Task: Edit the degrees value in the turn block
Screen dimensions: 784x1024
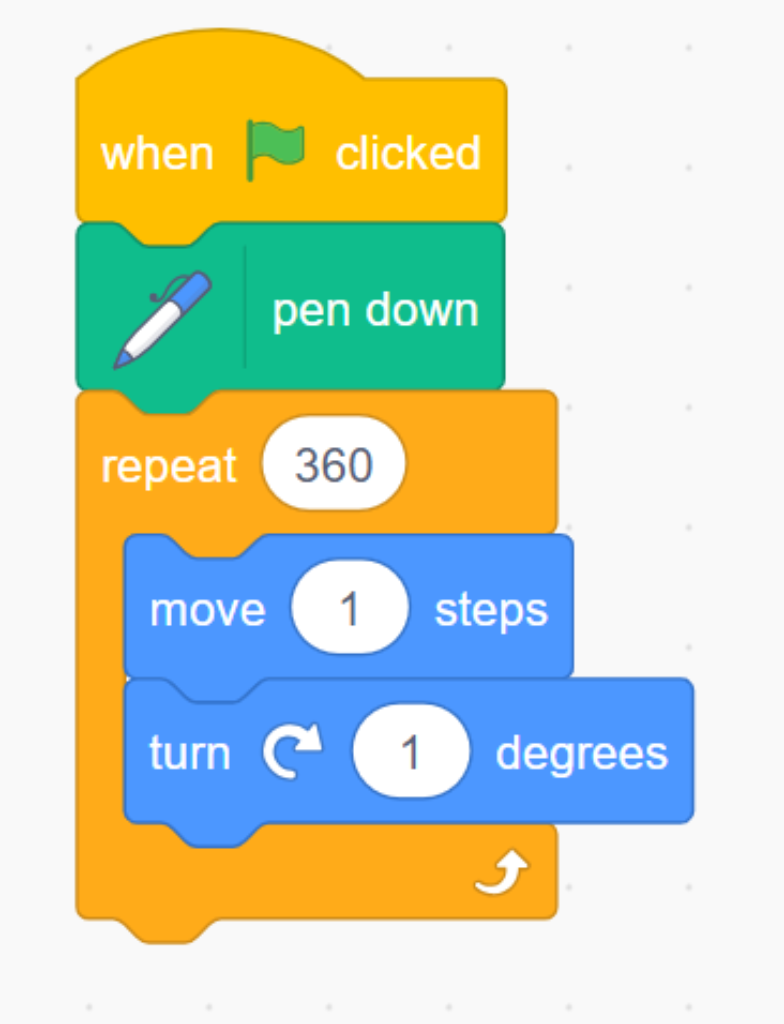Action: tap(410, 752)
